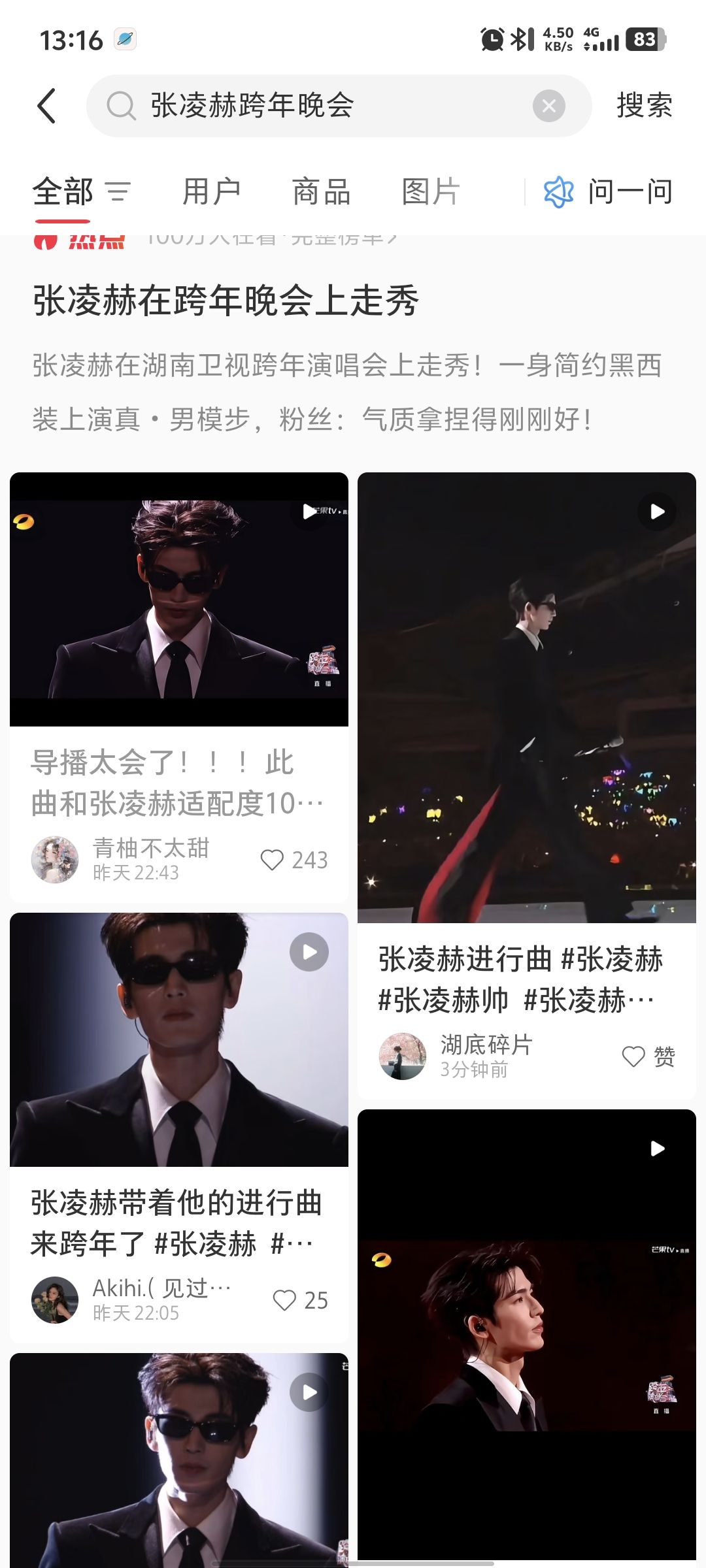Image resolution: width=706 pixels, height=1568 pixels.
Task: View profile of 青柚不太甜
Action: 55,860
